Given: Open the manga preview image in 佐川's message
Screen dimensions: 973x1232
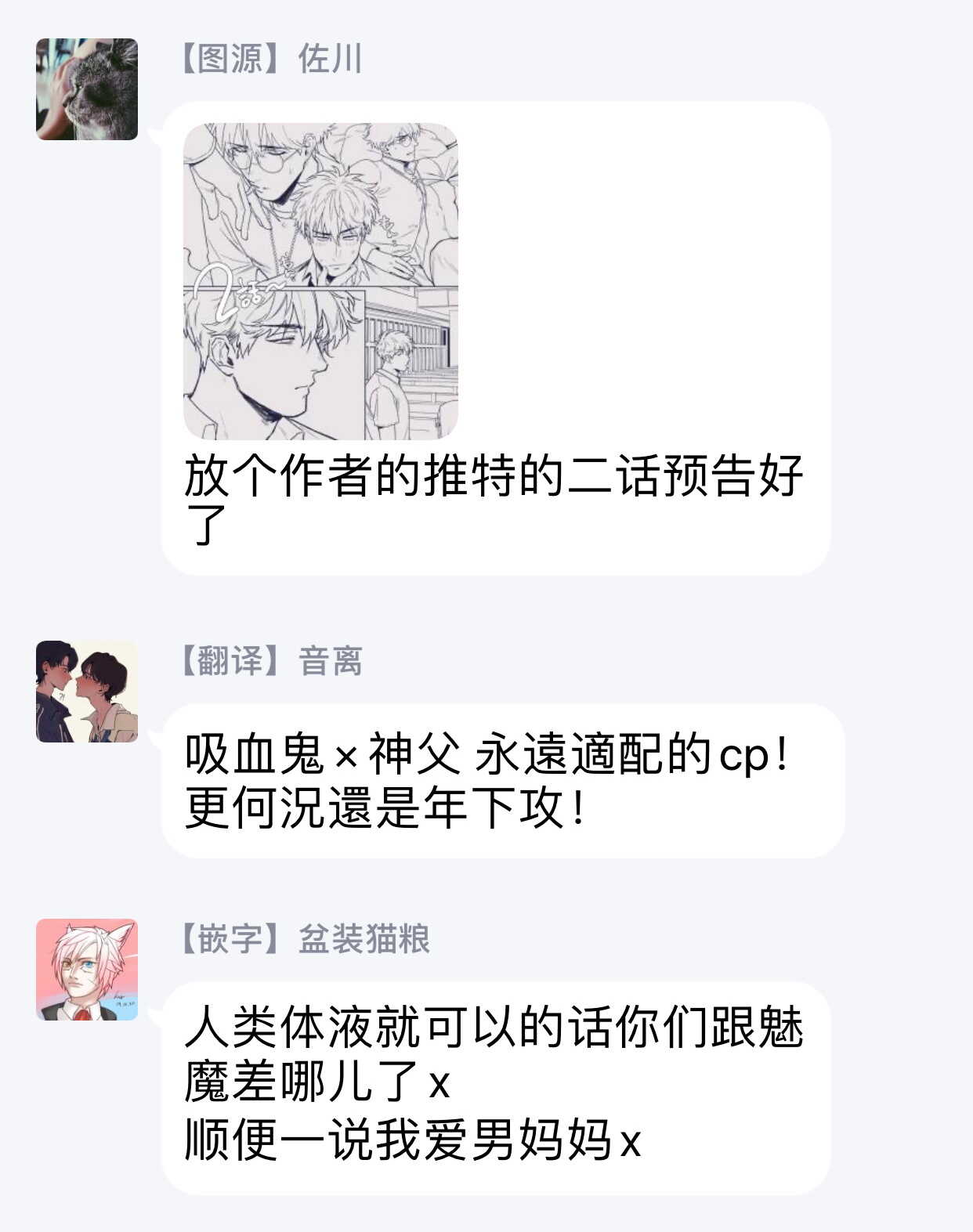Looking at the screenshot, I should [320, 280].
